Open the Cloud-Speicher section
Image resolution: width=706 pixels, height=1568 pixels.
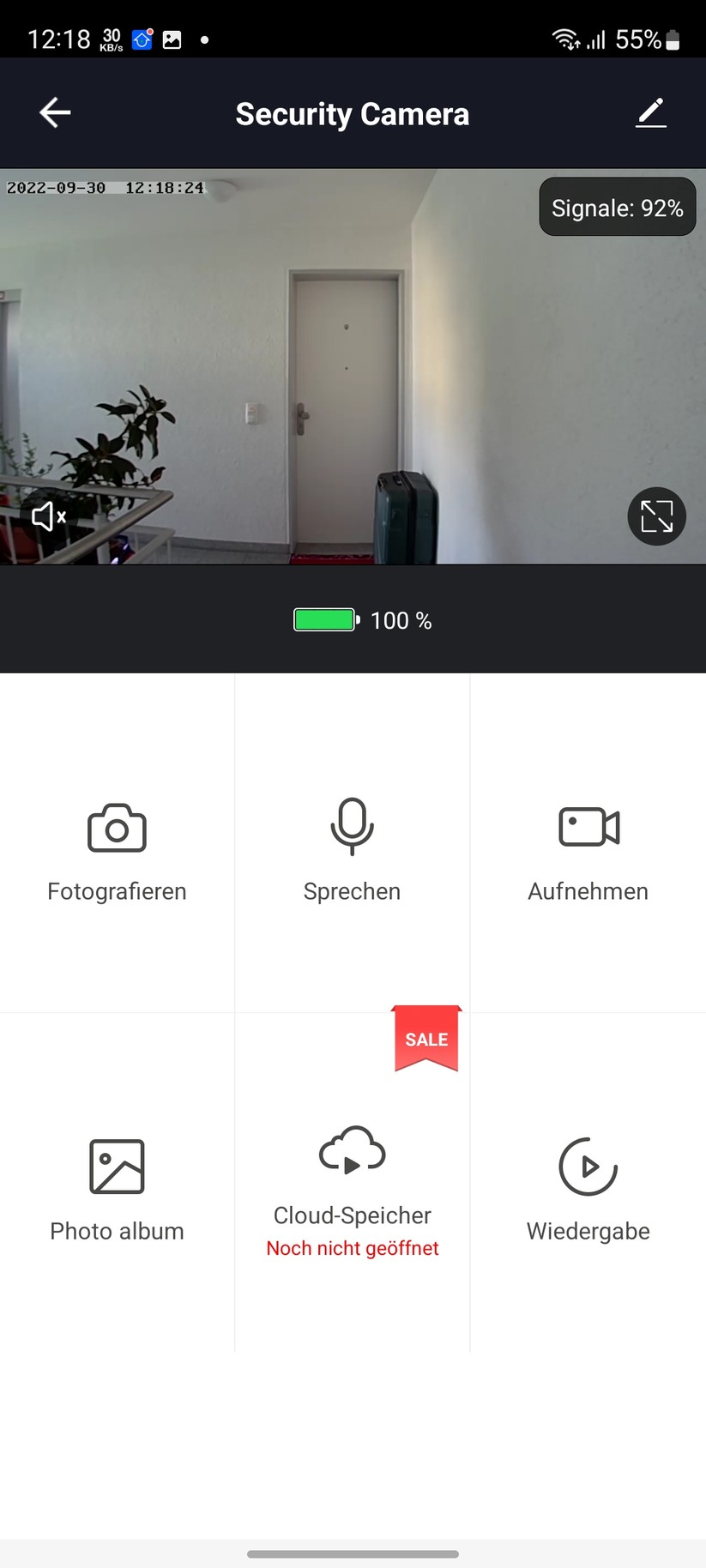pos(352,1215)
